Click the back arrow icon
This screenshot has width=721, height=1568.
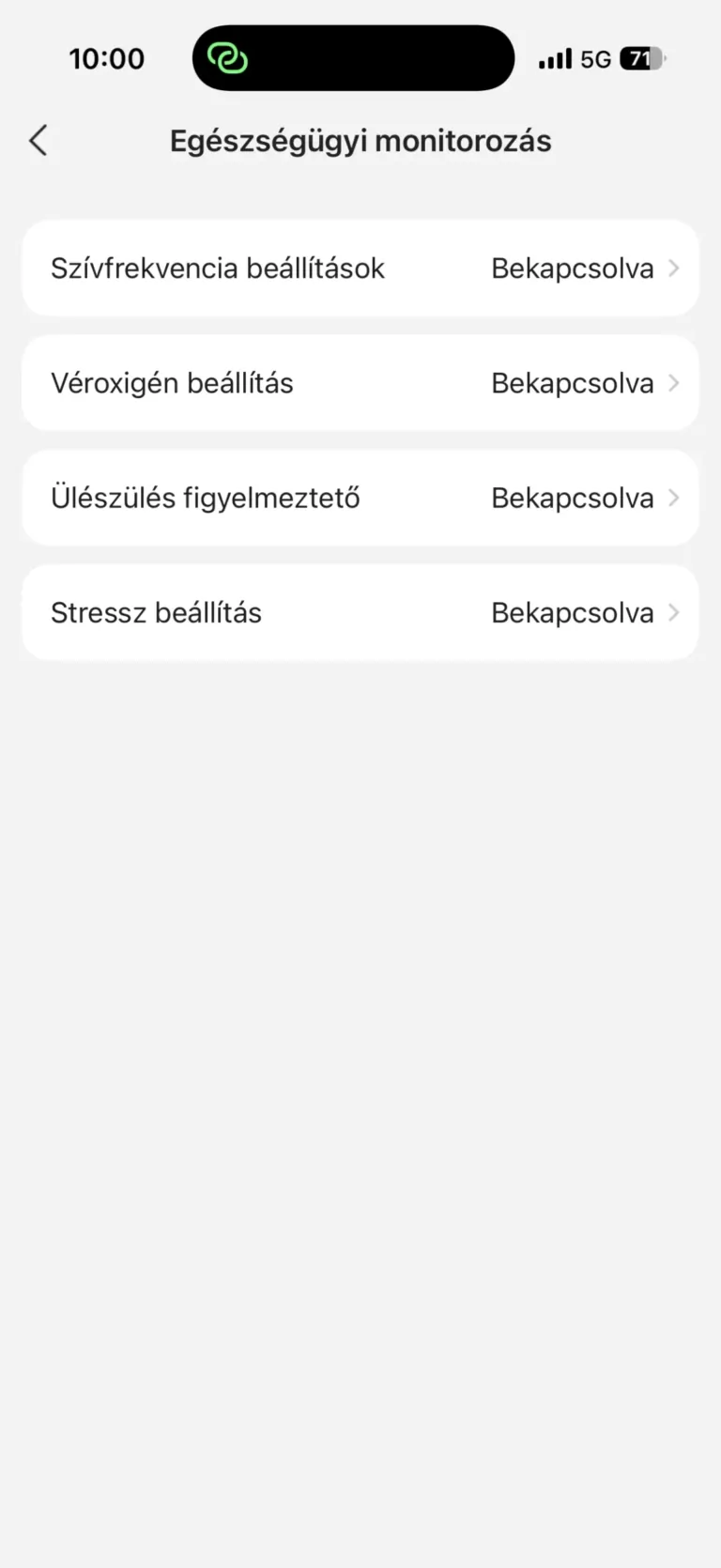(x=38, y=139)
